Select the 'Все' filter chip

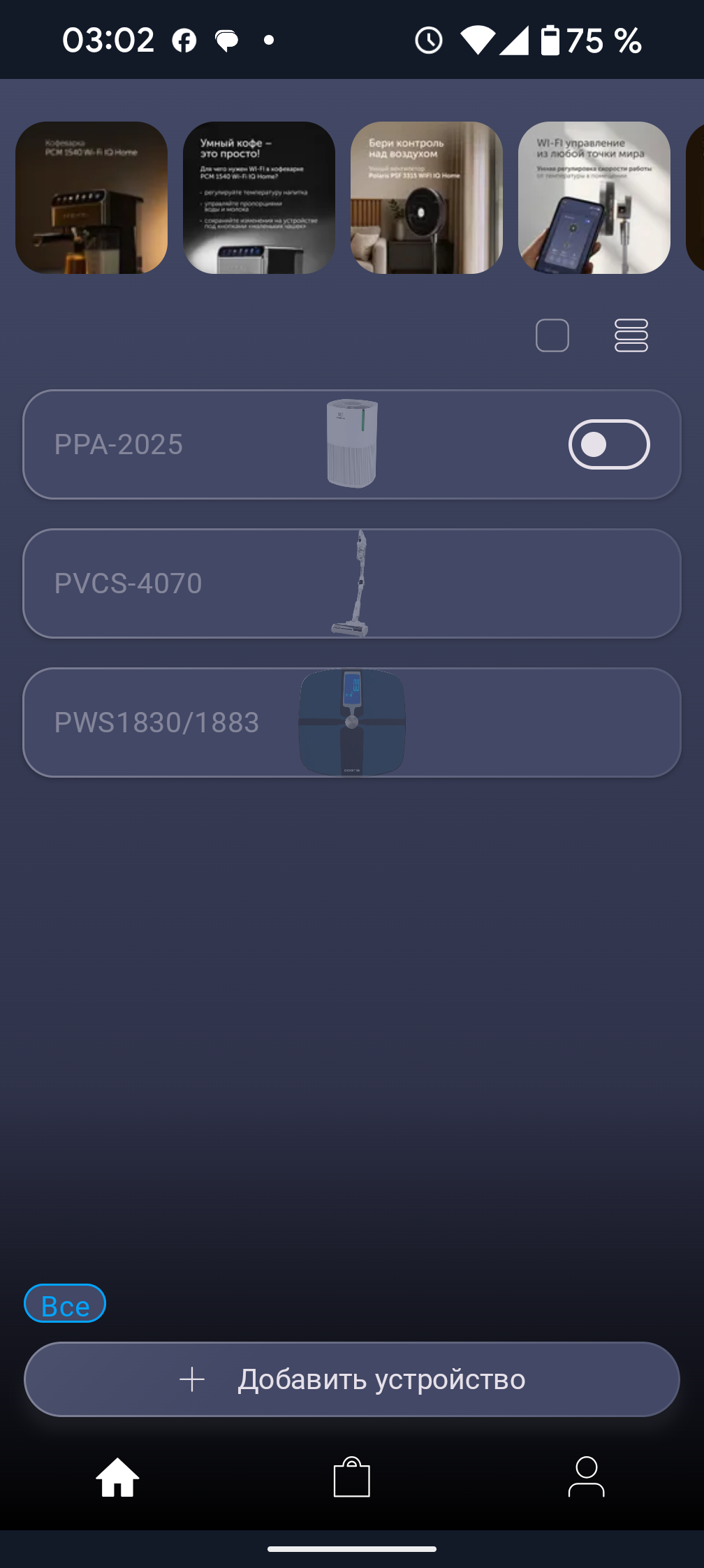pos(65,1304)
